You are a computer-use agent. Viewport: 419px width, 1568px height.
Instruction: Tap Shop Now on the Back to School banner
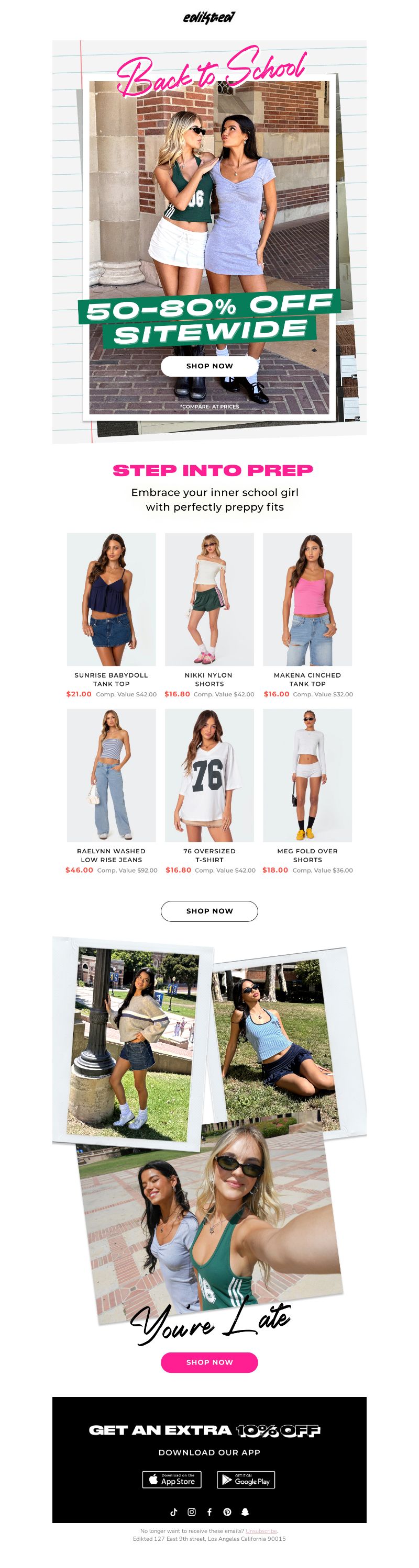209,366
